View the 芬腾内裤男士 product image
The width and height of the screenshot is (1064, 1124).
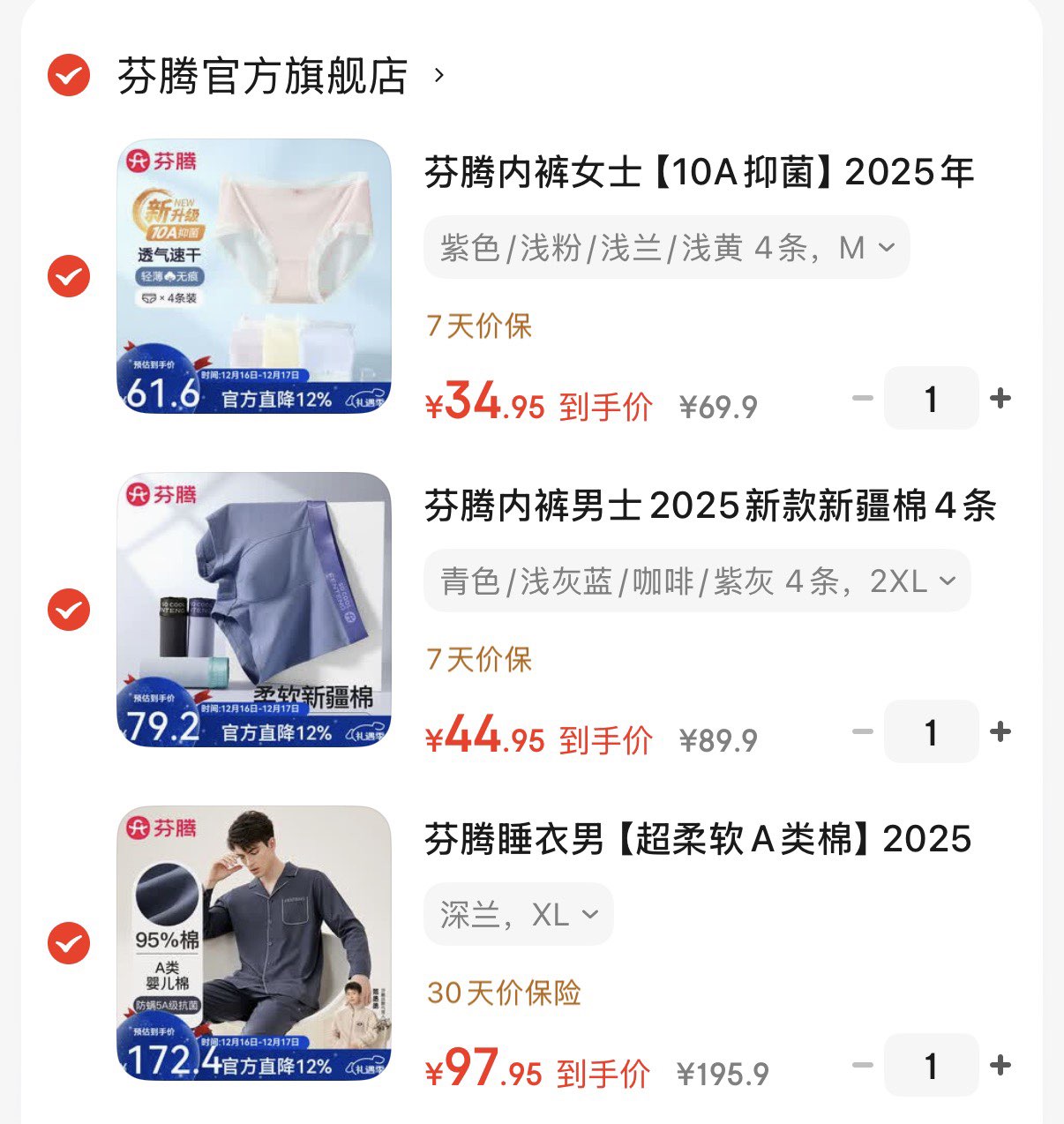coord(254,610)
